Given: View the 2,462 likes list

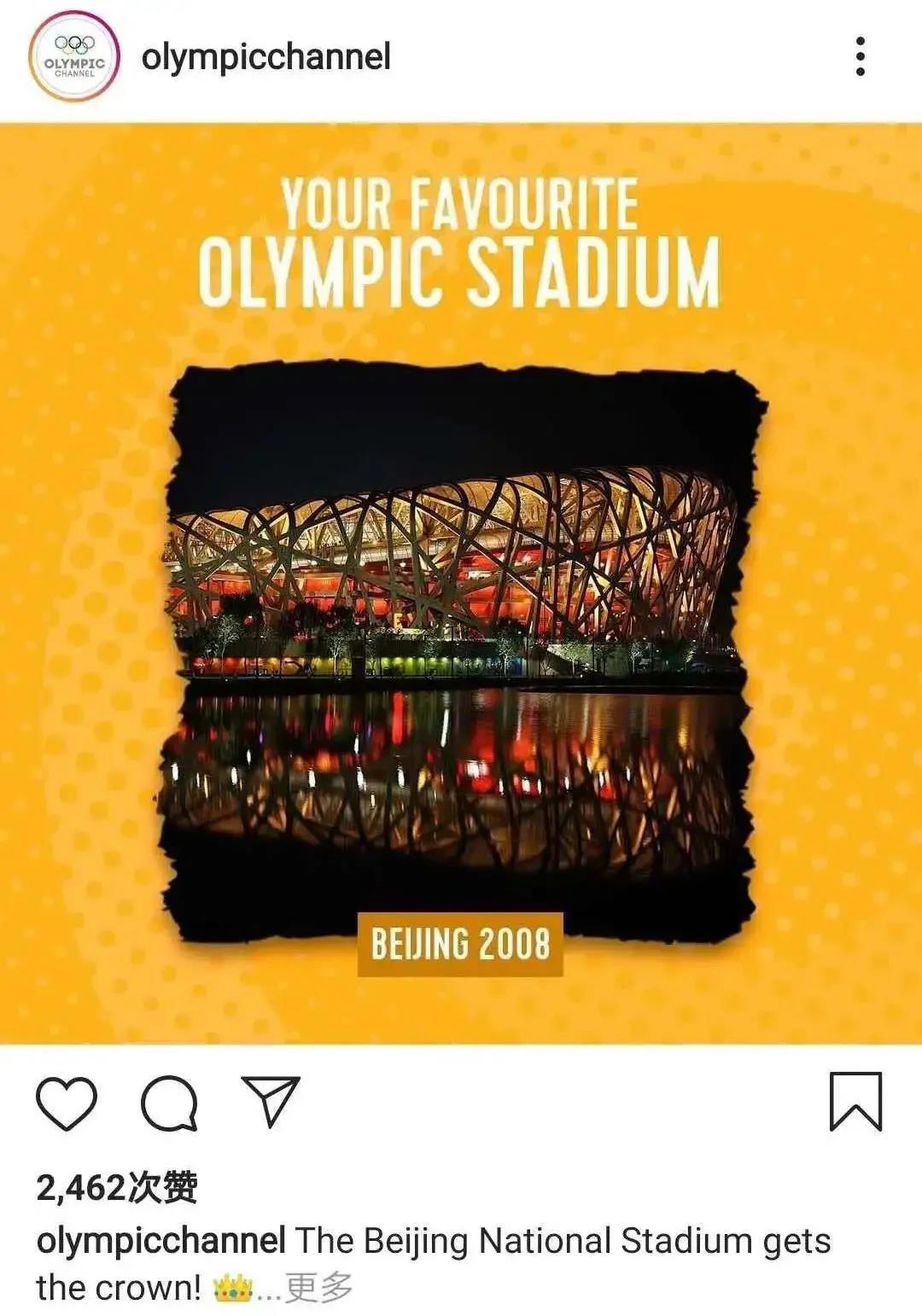Looking at the screenshot, I should coord(117,1187).
